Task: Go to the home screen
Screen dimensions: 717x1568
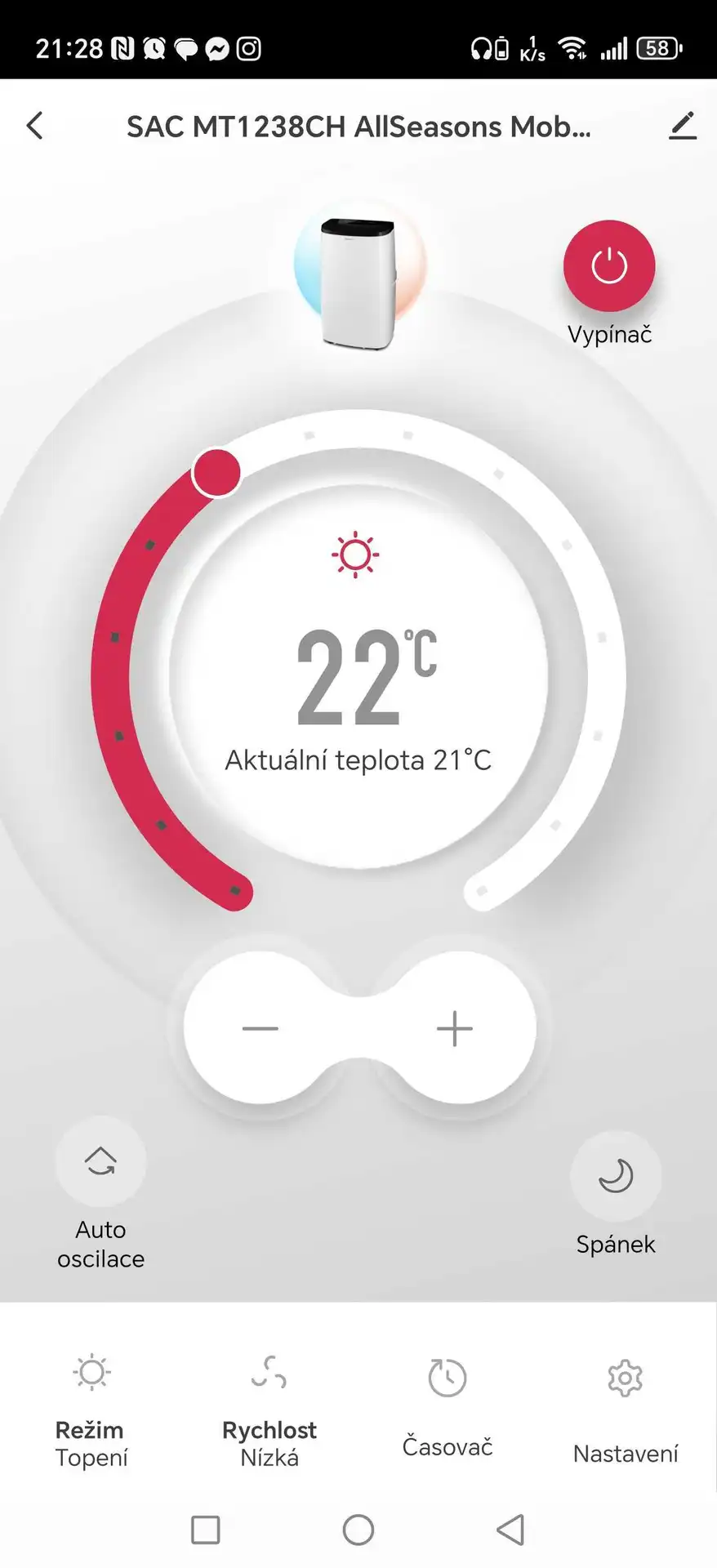Action: pyautogui.click(x=358, y=1530)
